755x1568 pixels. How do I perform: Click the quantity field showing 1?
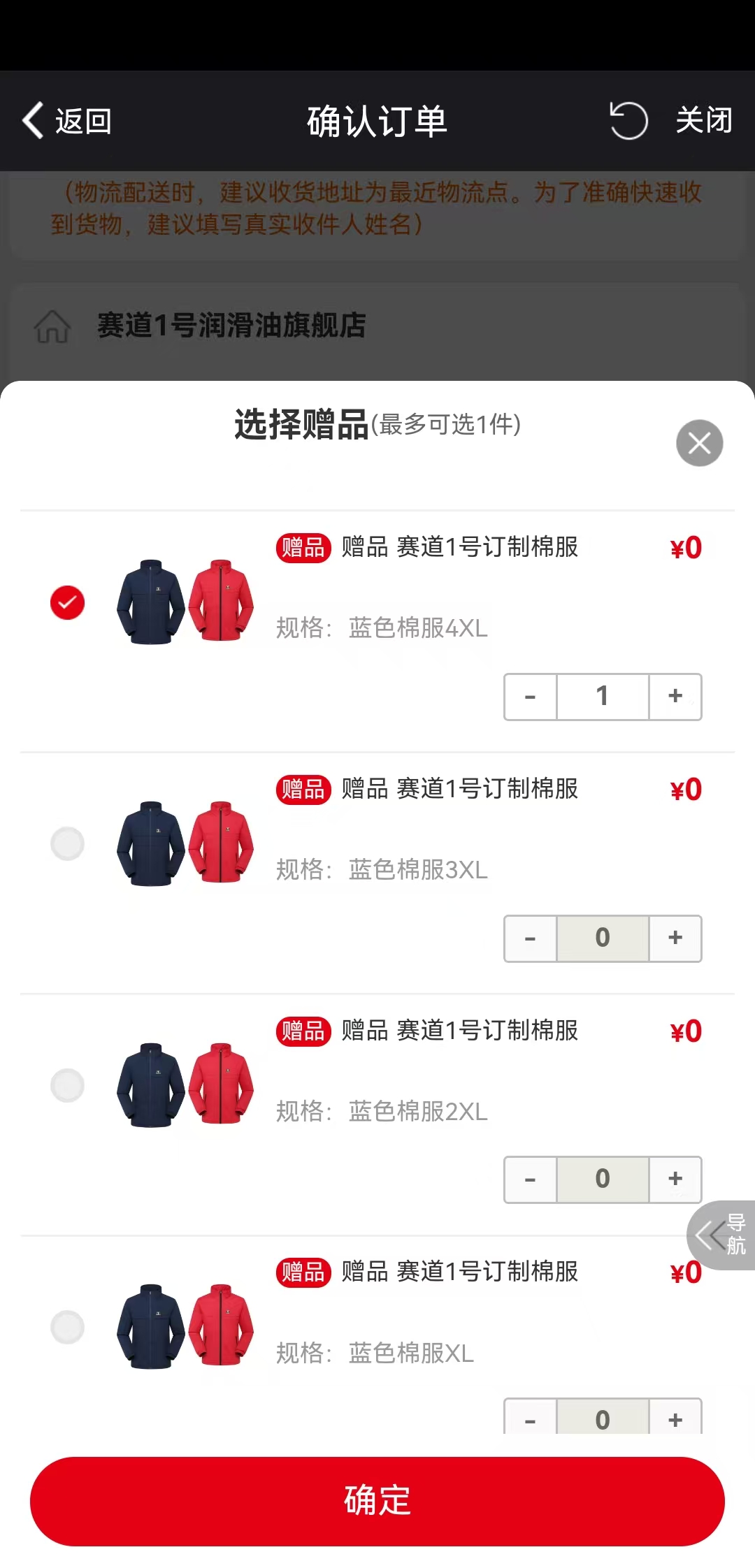[x=602, y=696]
